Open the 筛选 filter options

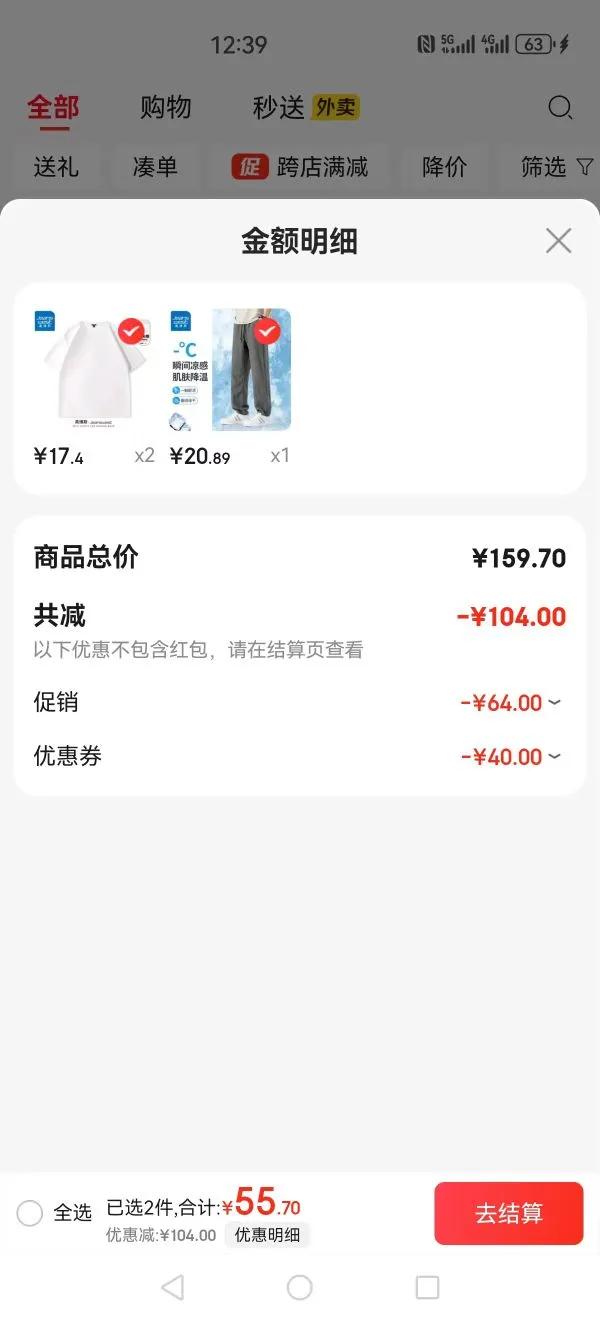556,167
